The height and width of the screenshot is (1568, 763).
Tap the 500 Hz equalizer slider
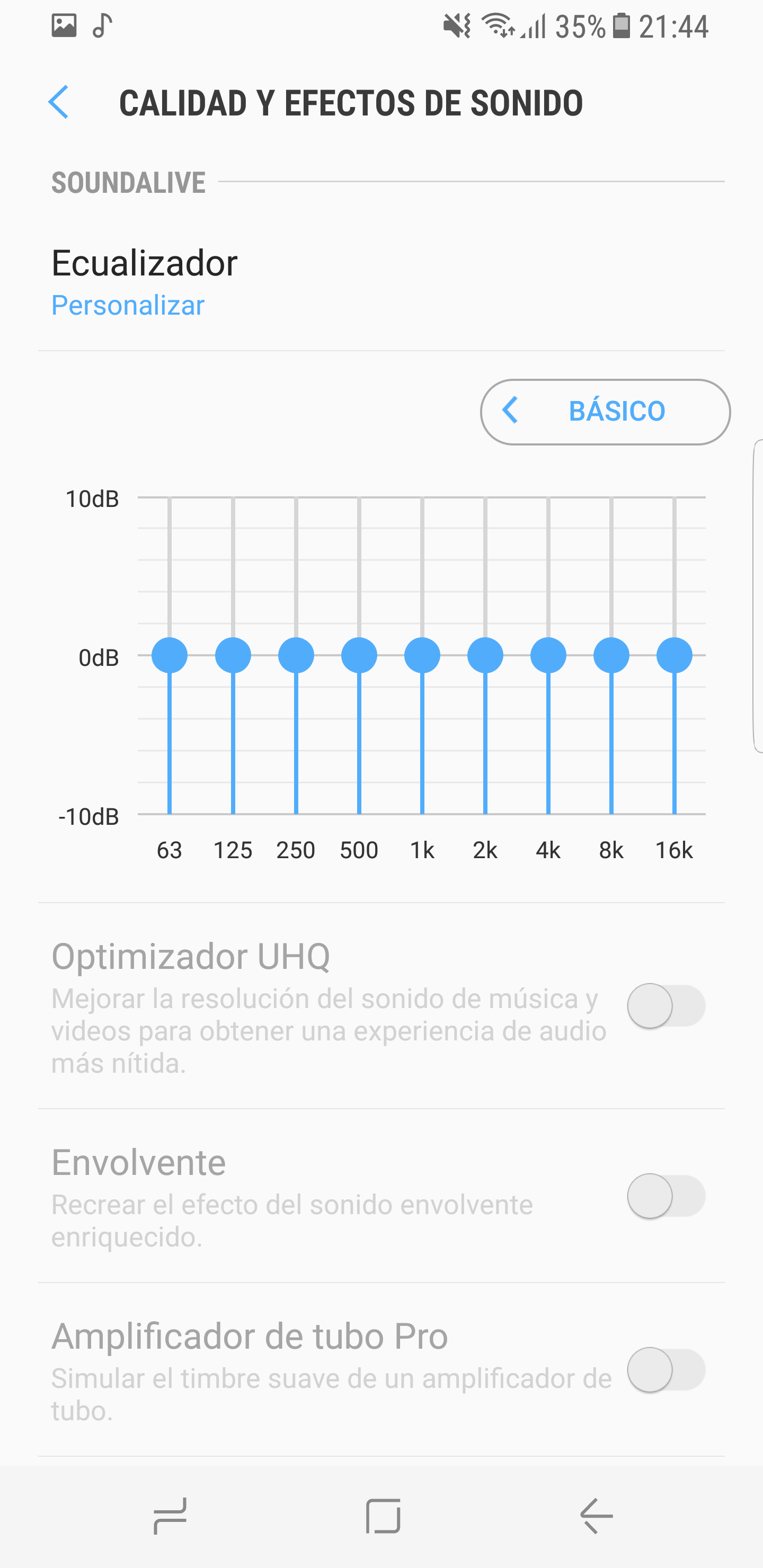pos(359,656)
